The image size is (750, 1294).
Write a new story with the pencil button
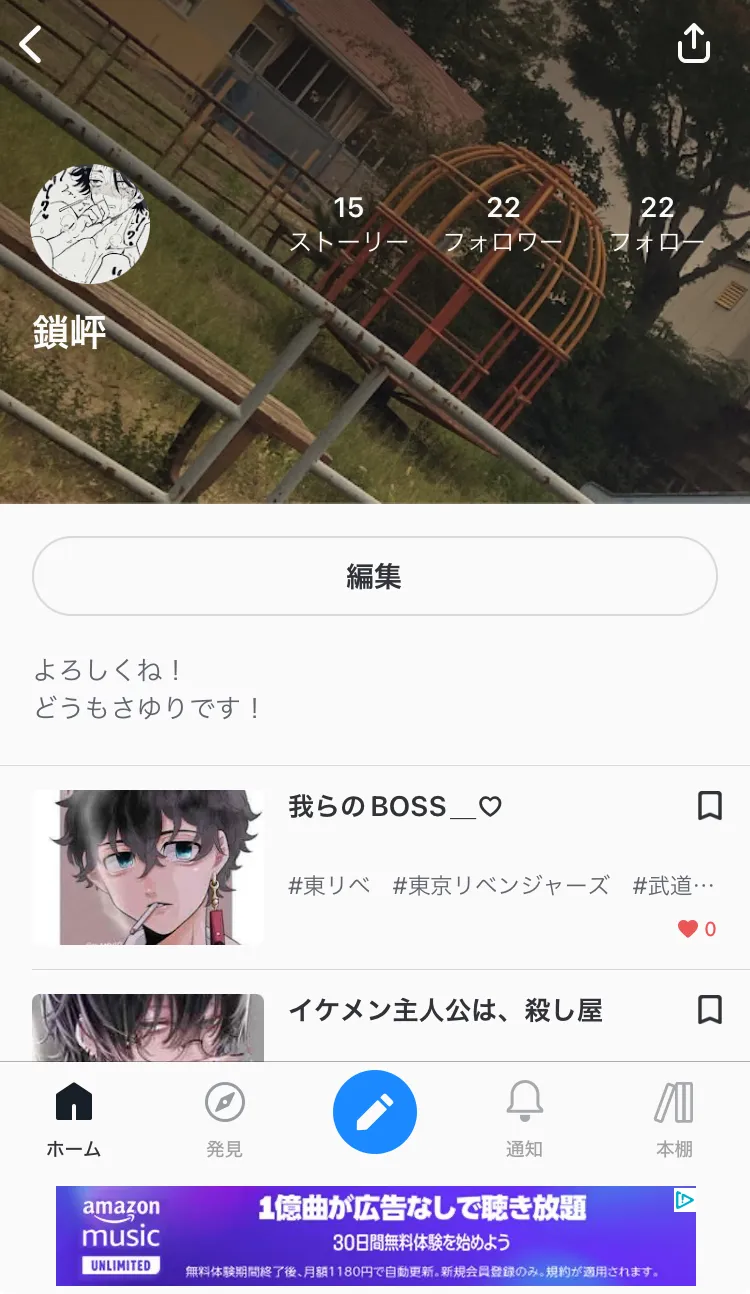pos(375,1111)
